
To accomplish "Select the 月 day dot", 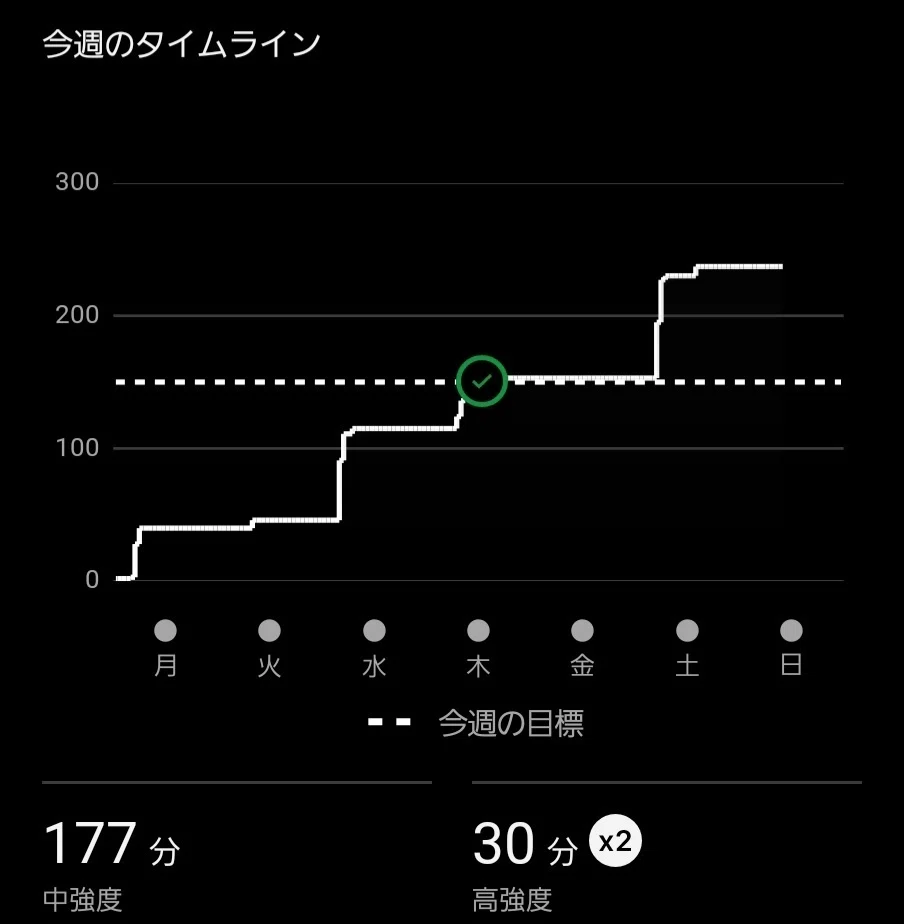I will point(165,631).
